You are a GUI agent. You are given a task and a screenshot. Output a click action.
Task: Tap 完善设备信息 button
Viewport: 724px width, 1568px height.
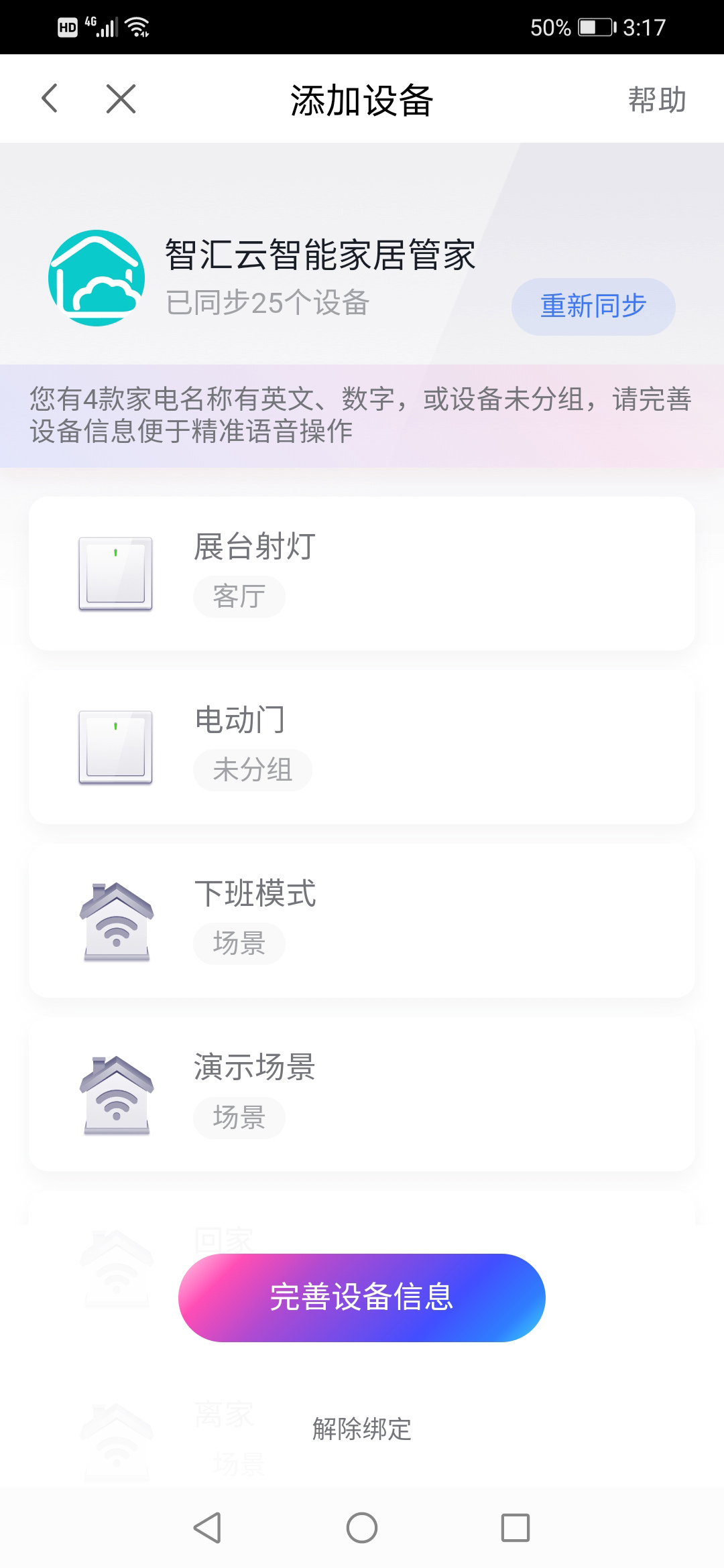362,1297
